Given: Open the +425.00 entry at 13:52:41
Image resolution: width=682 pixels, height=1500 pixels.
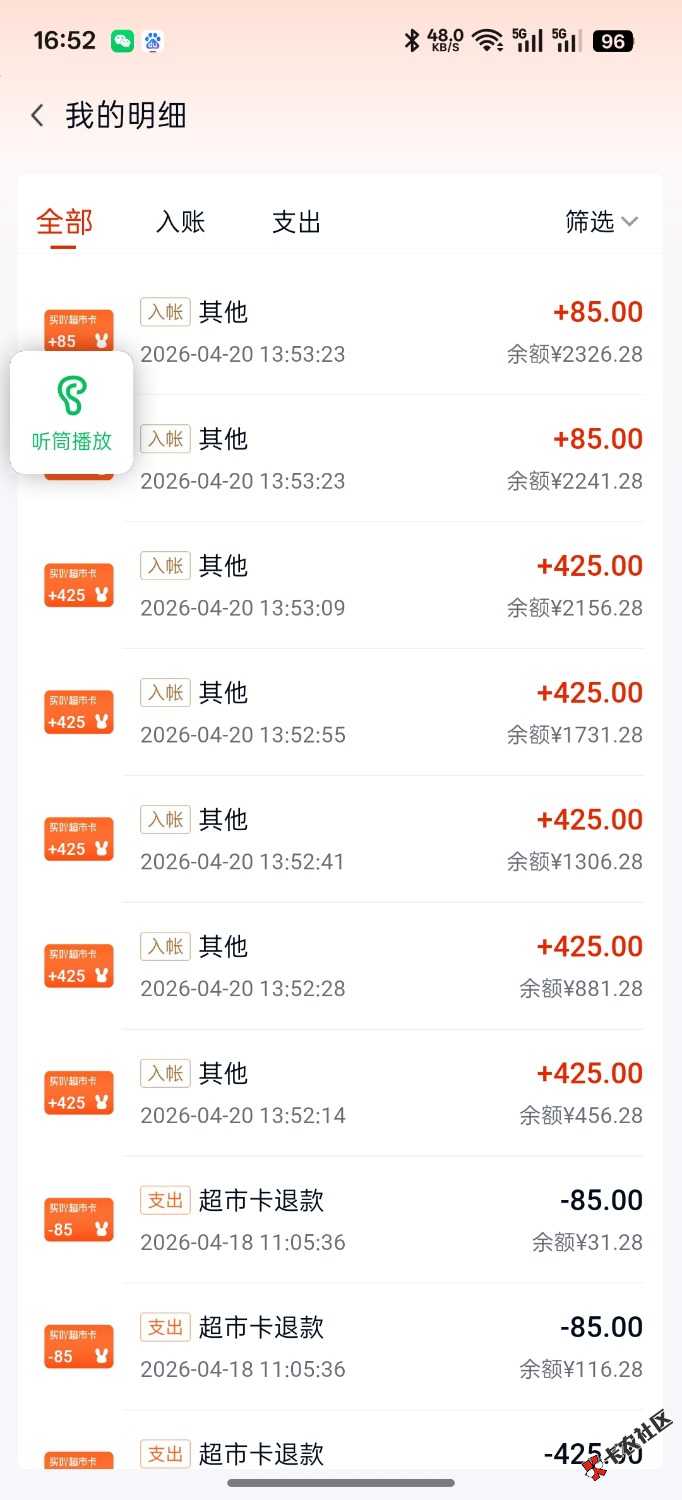Looking at the screenshot, I should [390, 840].
